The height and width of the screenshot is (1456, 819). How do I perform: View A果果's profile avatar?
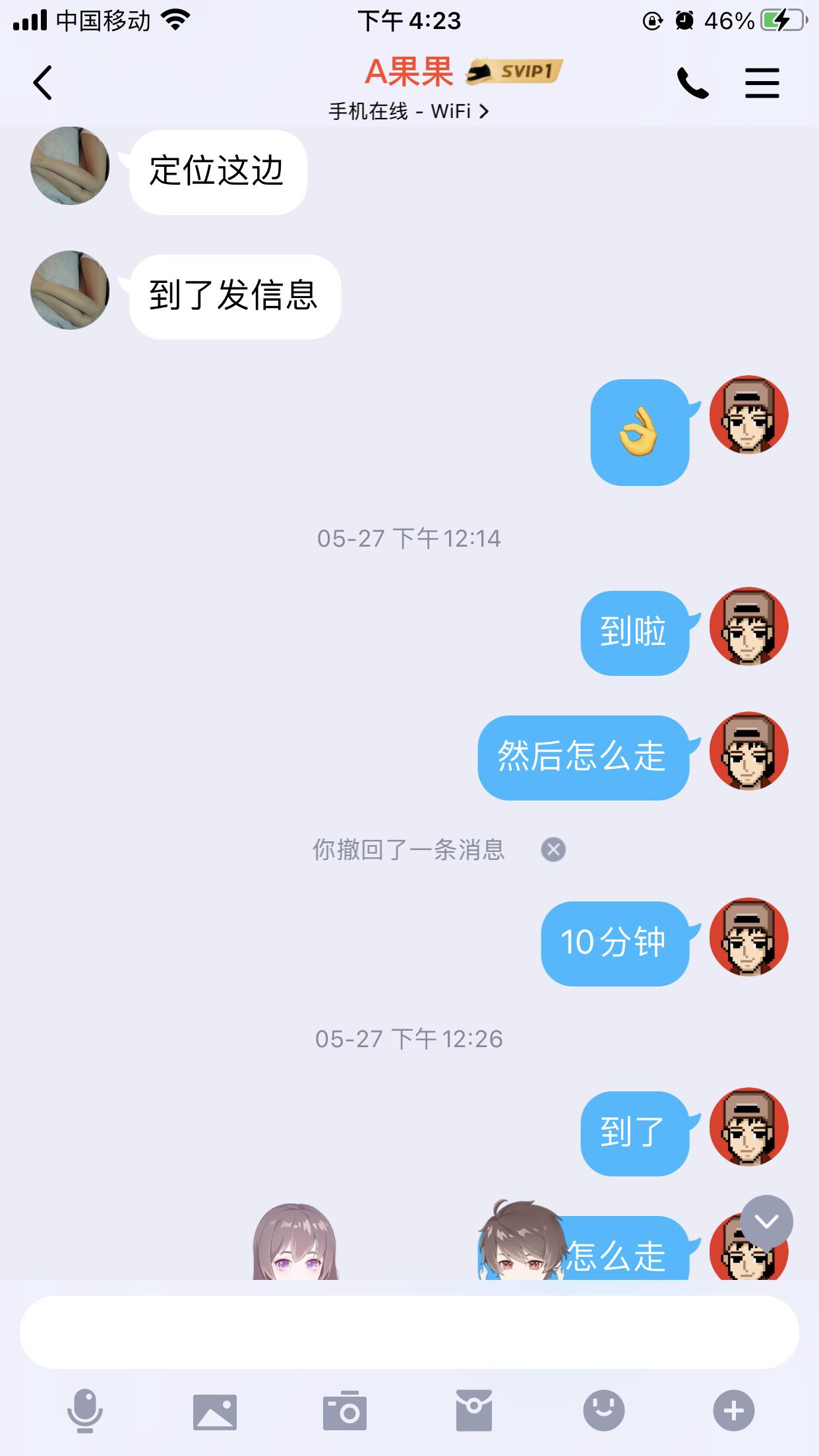click(69, 166)
